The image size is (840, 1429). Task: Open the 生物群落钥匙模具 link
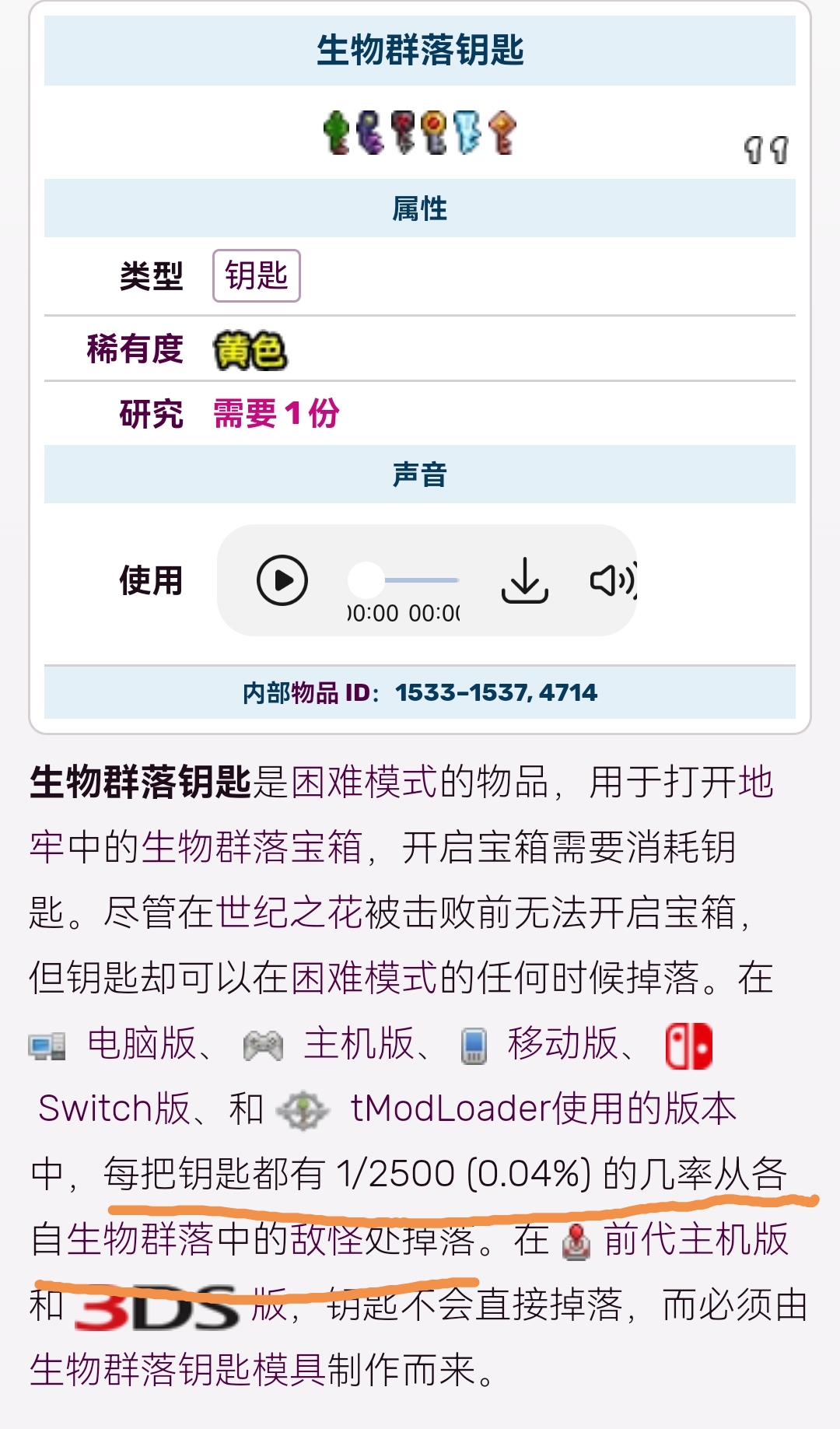click(x=177, y=1370)
